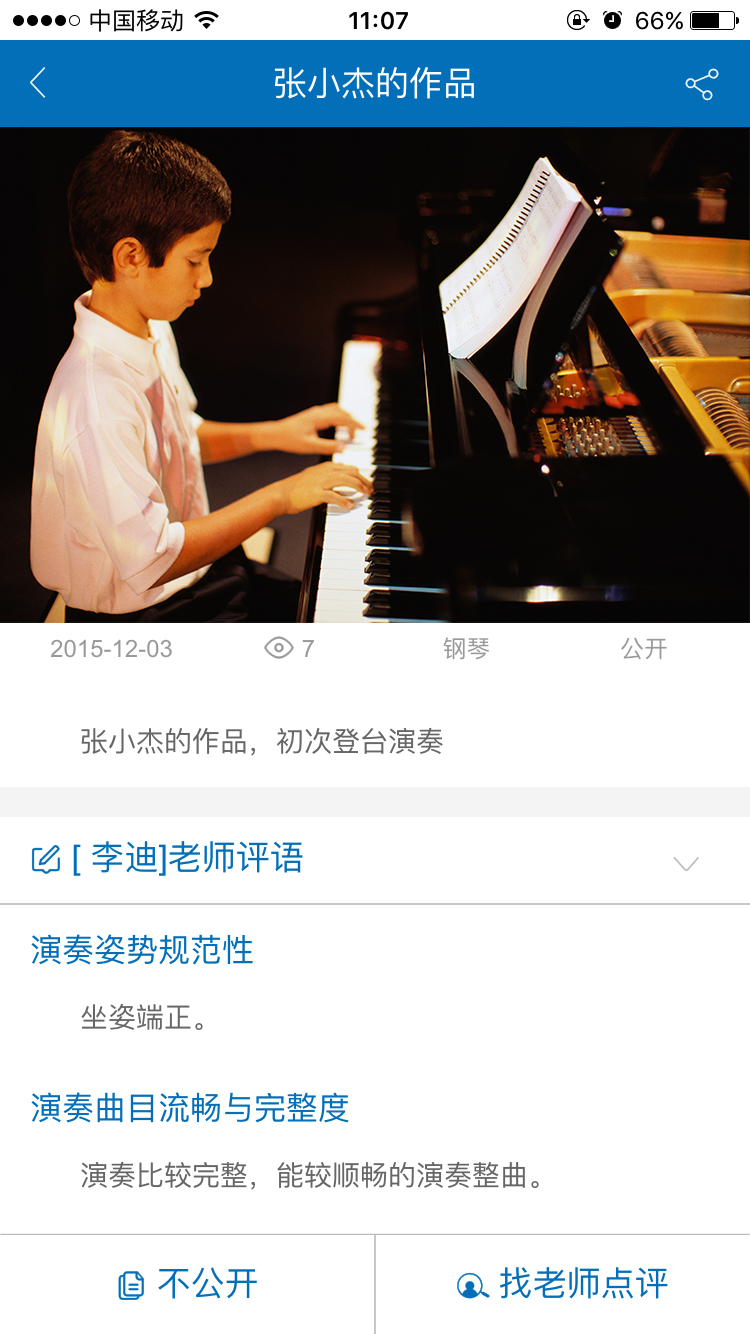Share 张小杰的作品 via share icon

pyautogui.click(x=701, y=84)
